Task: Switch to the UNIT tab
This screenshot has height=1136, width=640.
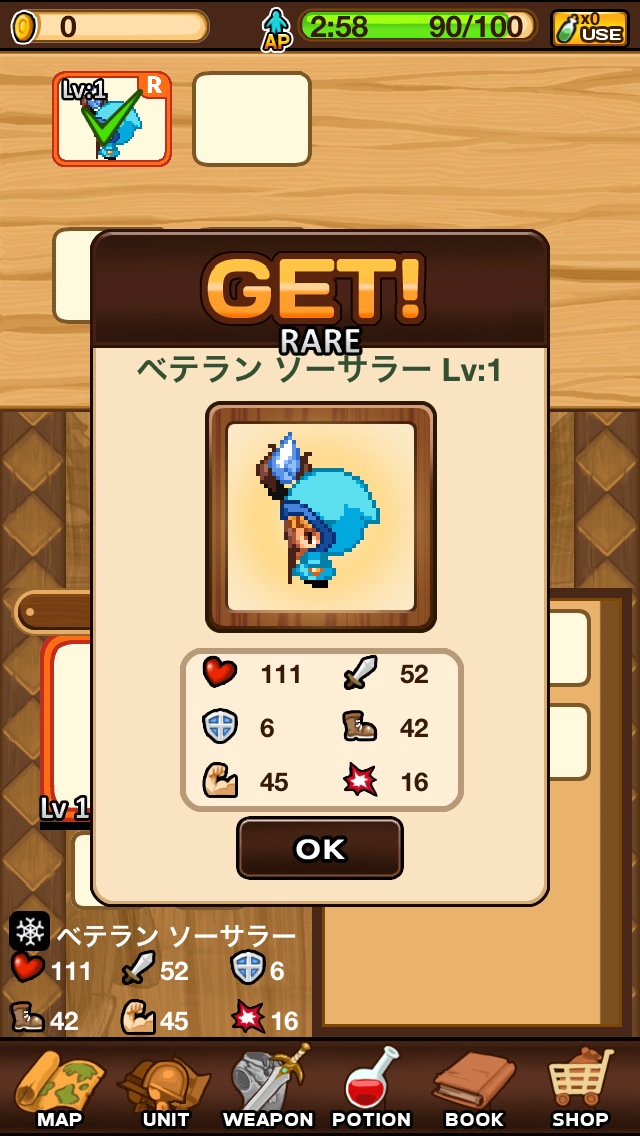Action: (165, 1088)
